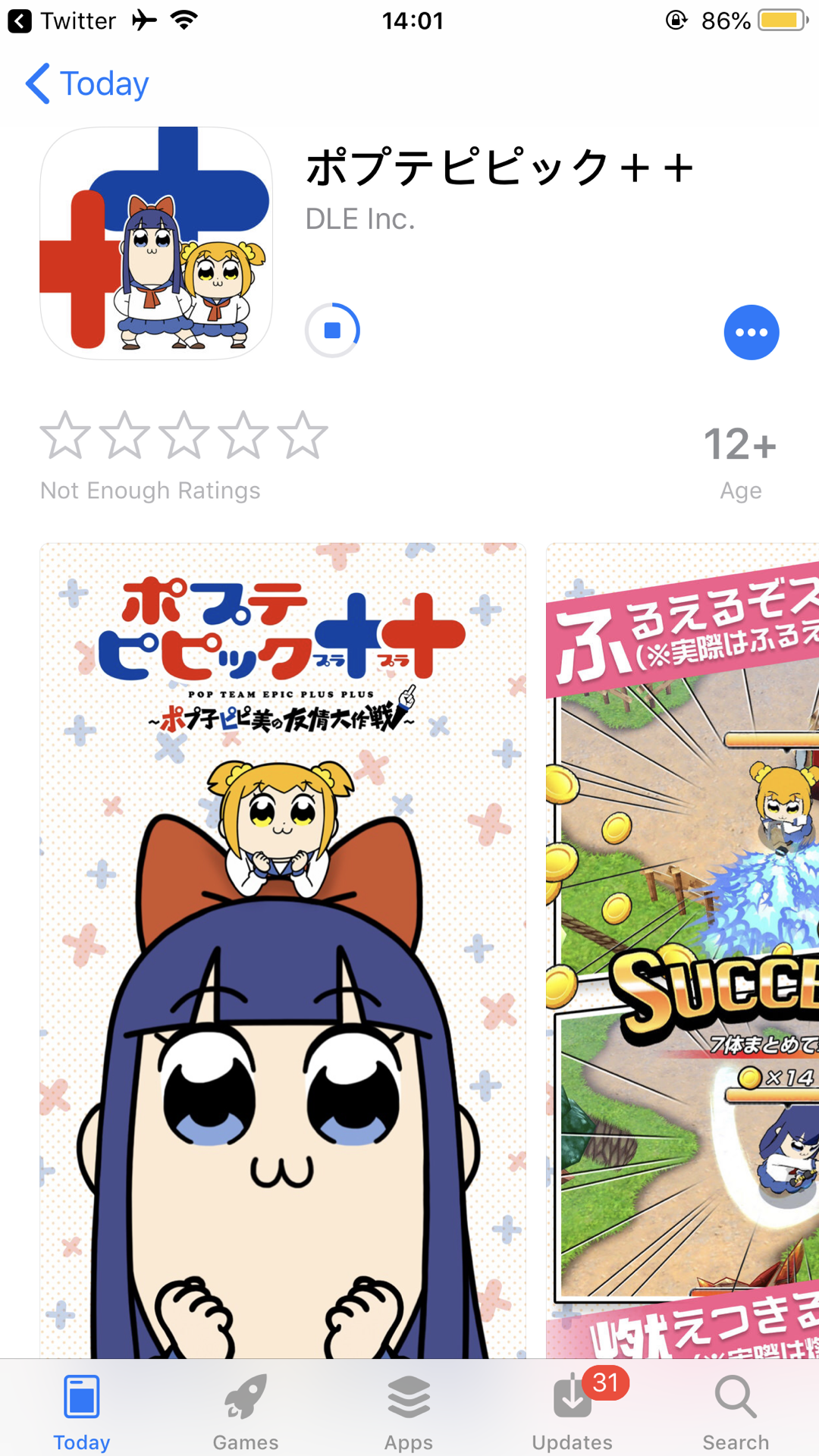Open the second screenshot showing gameplay
This screenshot has height=1456, width=819.
coord(682,948)
